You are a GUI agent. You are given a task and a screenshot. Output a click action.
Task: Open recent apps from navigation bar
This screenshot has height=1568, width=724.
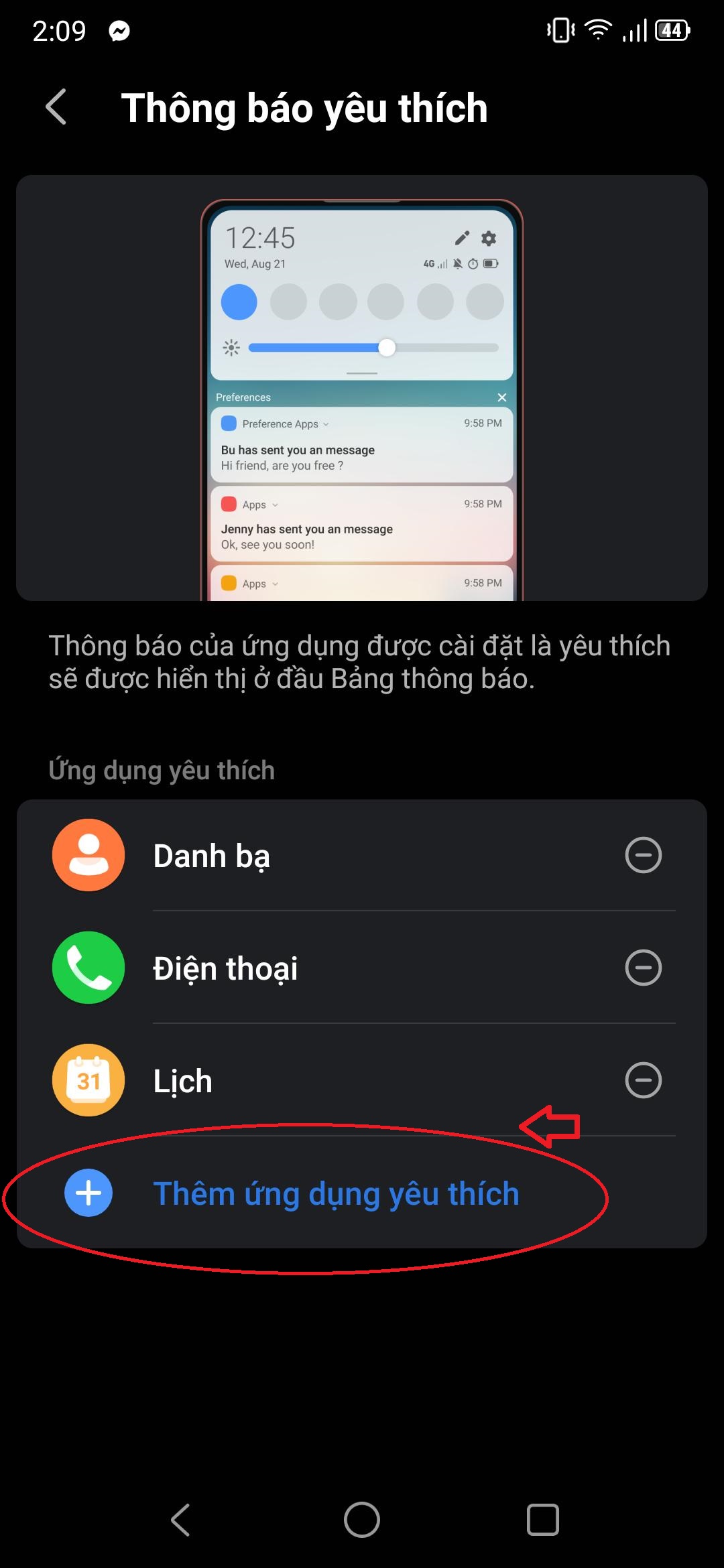542,1519
